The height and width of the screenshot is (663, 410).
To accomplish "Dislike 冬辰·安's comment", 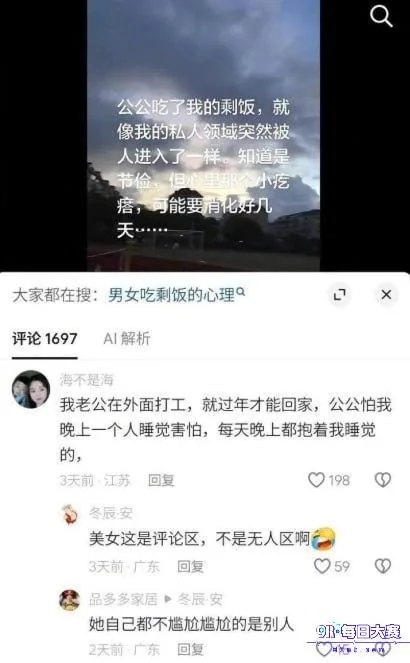I will [x=383, y=566].
